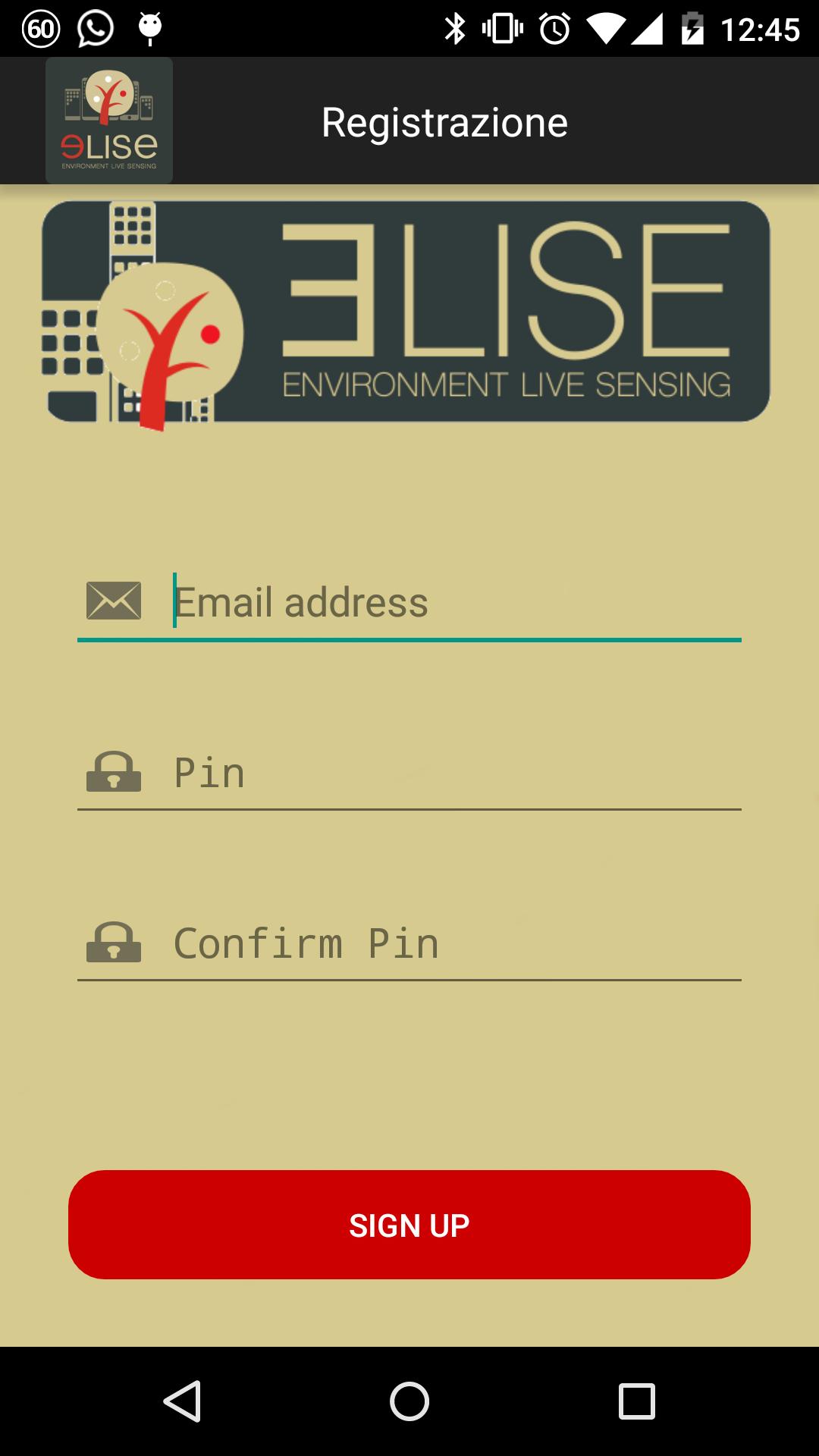The height and width of the screenshot is (1456, 819).
Task: Focus the Pin input field
Action: [455, 773]
